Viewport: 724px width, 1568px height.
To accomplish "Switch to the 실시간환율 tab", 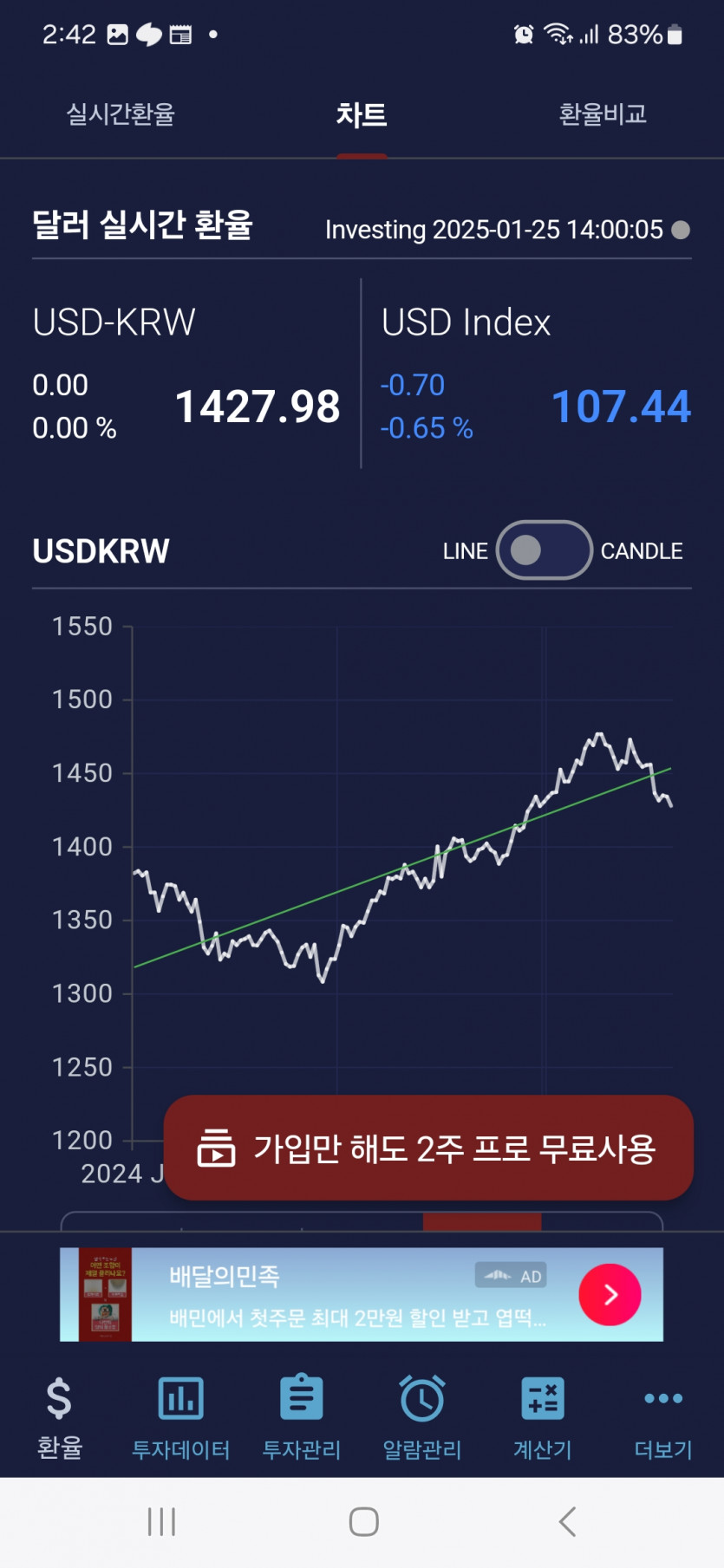I will pos(121,114).
